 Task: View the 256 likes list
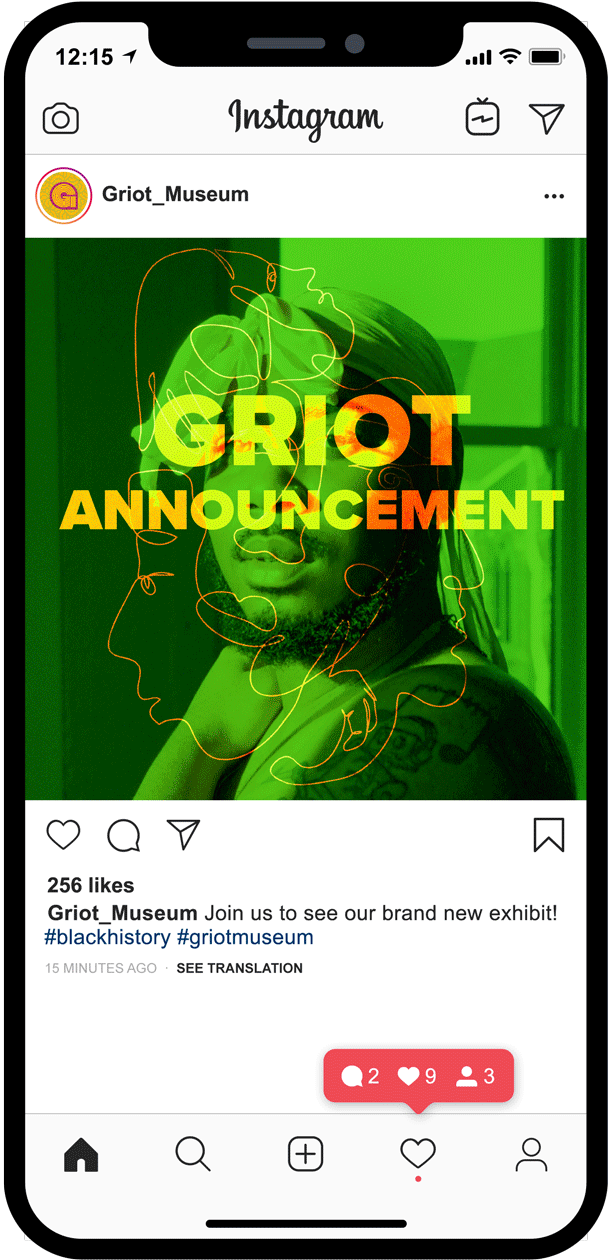(x=90, y=886)
